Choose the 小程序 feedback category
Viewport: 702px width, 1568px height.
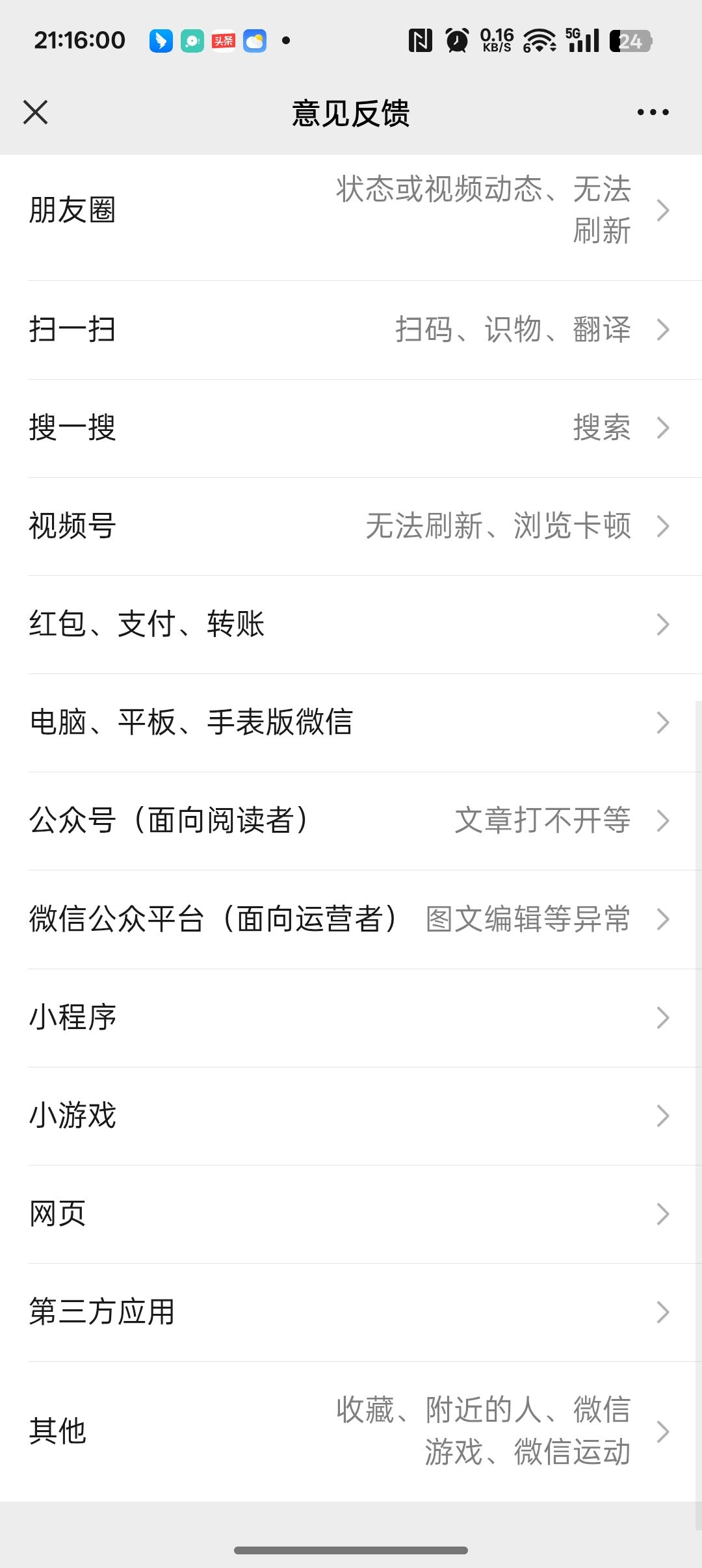351,1017
